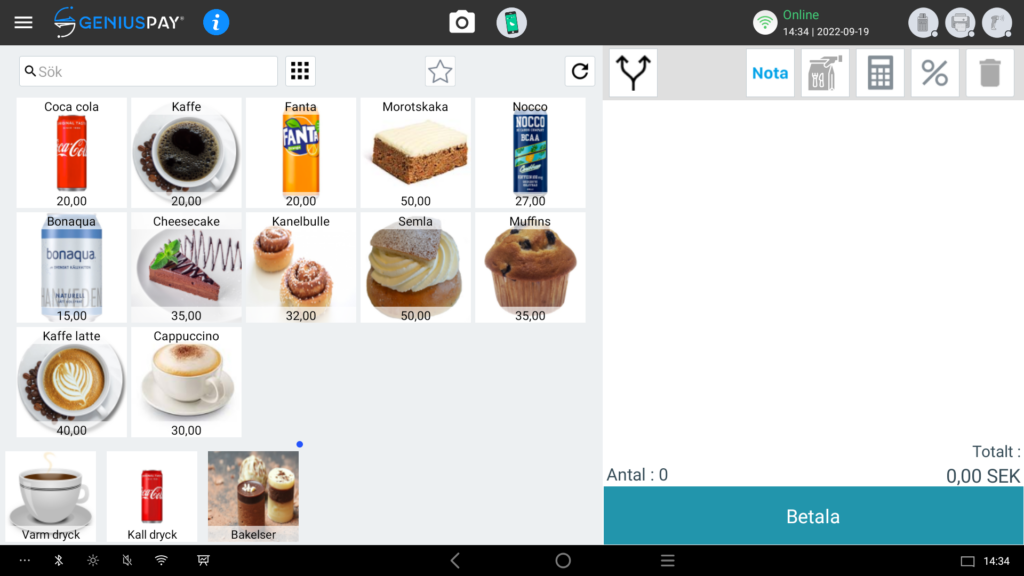Select the Semla product tile
The height and width of the screenshot is (576, 1024).
415,268
